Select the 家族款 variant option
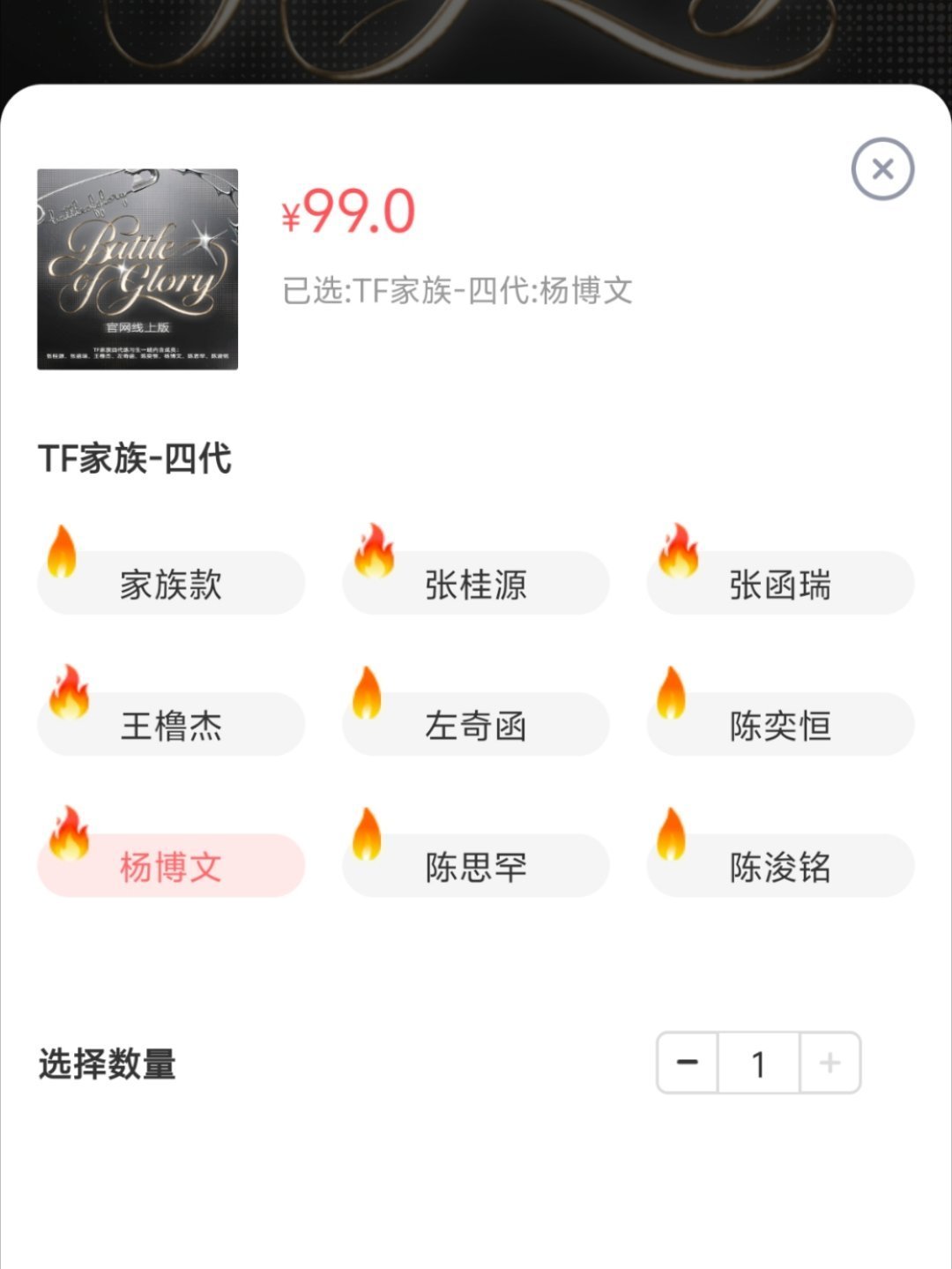The height and width of the screenshot is (1269, 952). 172,583
